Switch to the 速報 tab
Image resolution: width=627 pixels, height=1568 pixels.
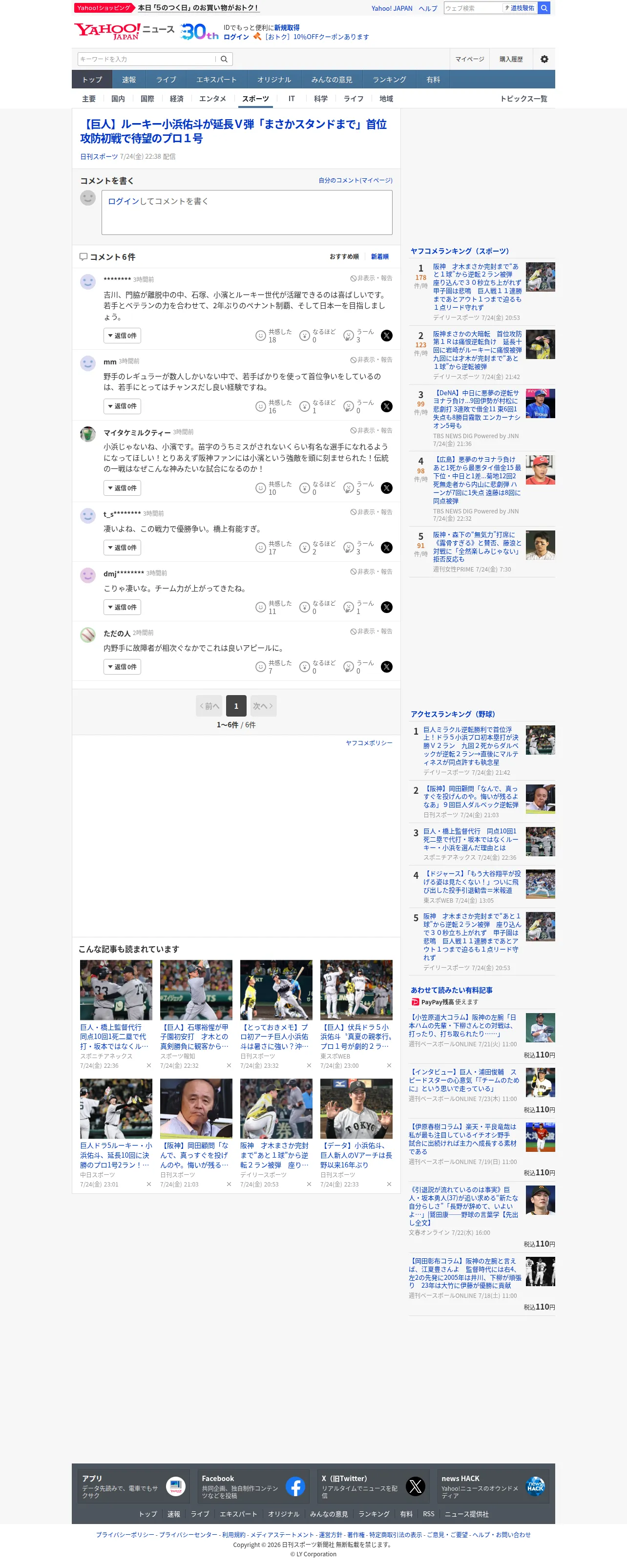(129, 80)
